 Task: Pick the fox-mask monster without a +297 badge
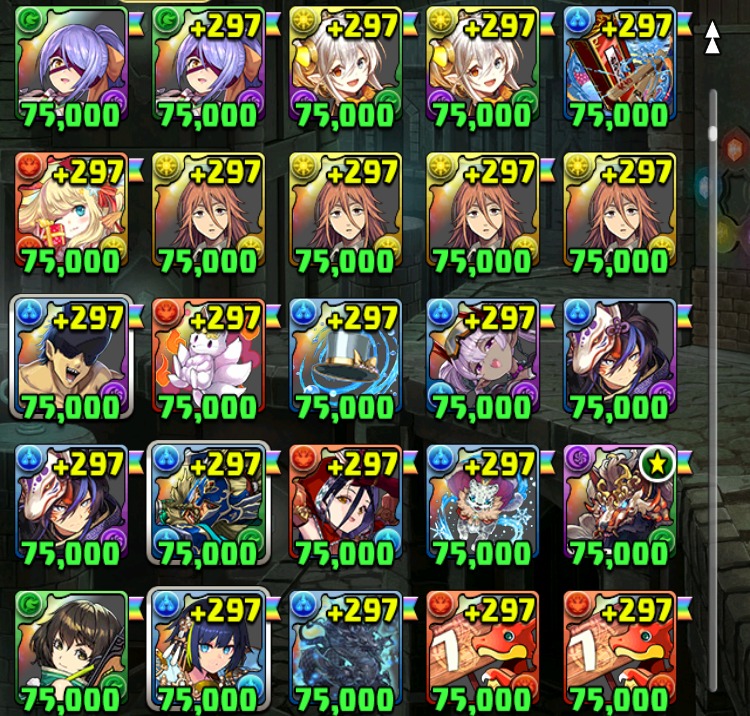(x=618, y=357)
